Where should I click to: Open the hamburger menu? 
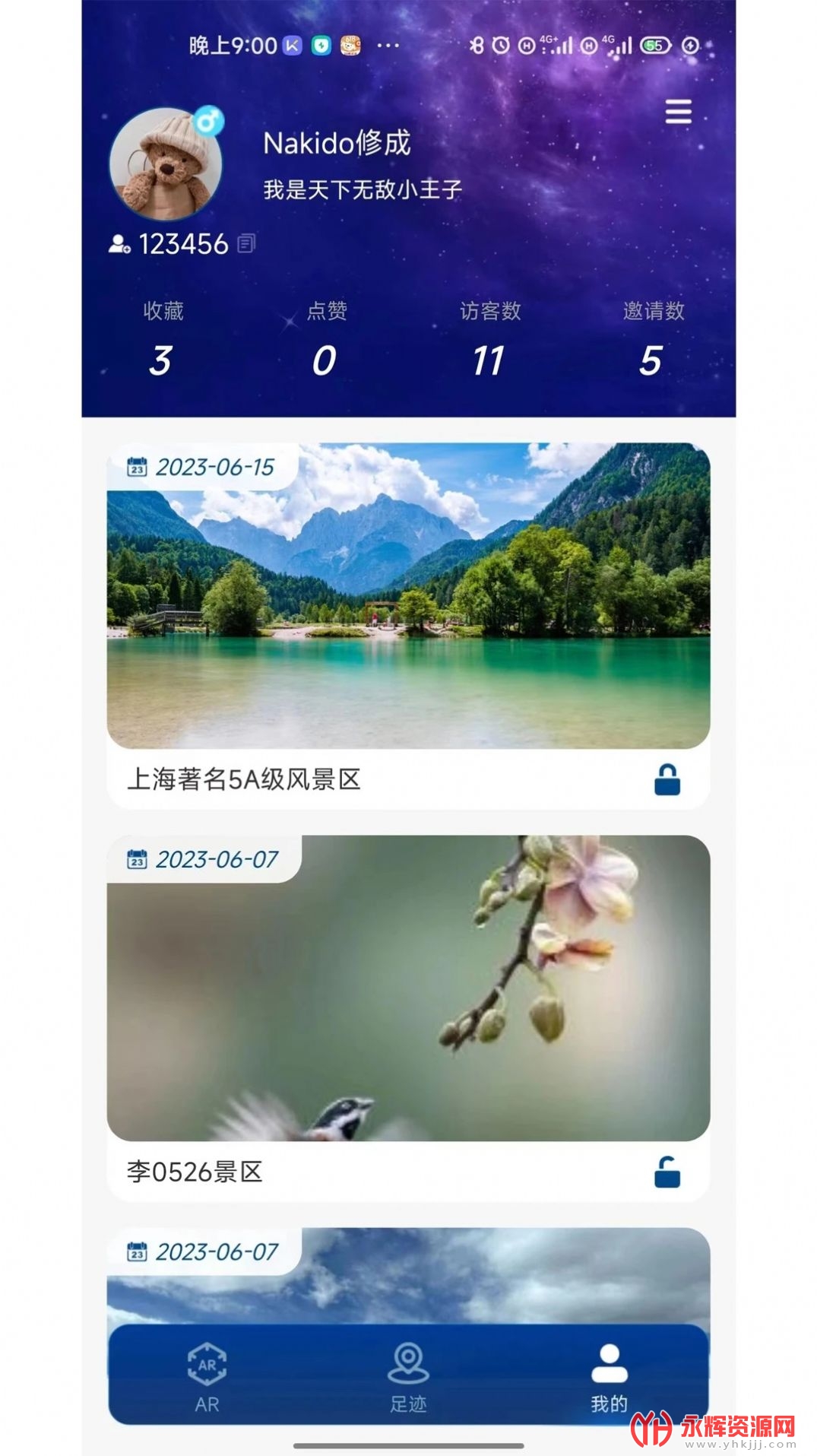pos(678,112)
